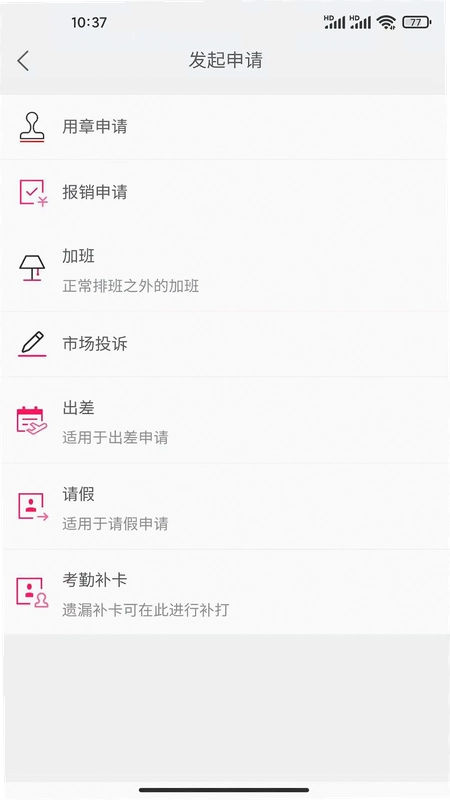This screenshot has height=800, width=450.
Task: Go back using the top-left arrow
Action: [x=23, y=61]
